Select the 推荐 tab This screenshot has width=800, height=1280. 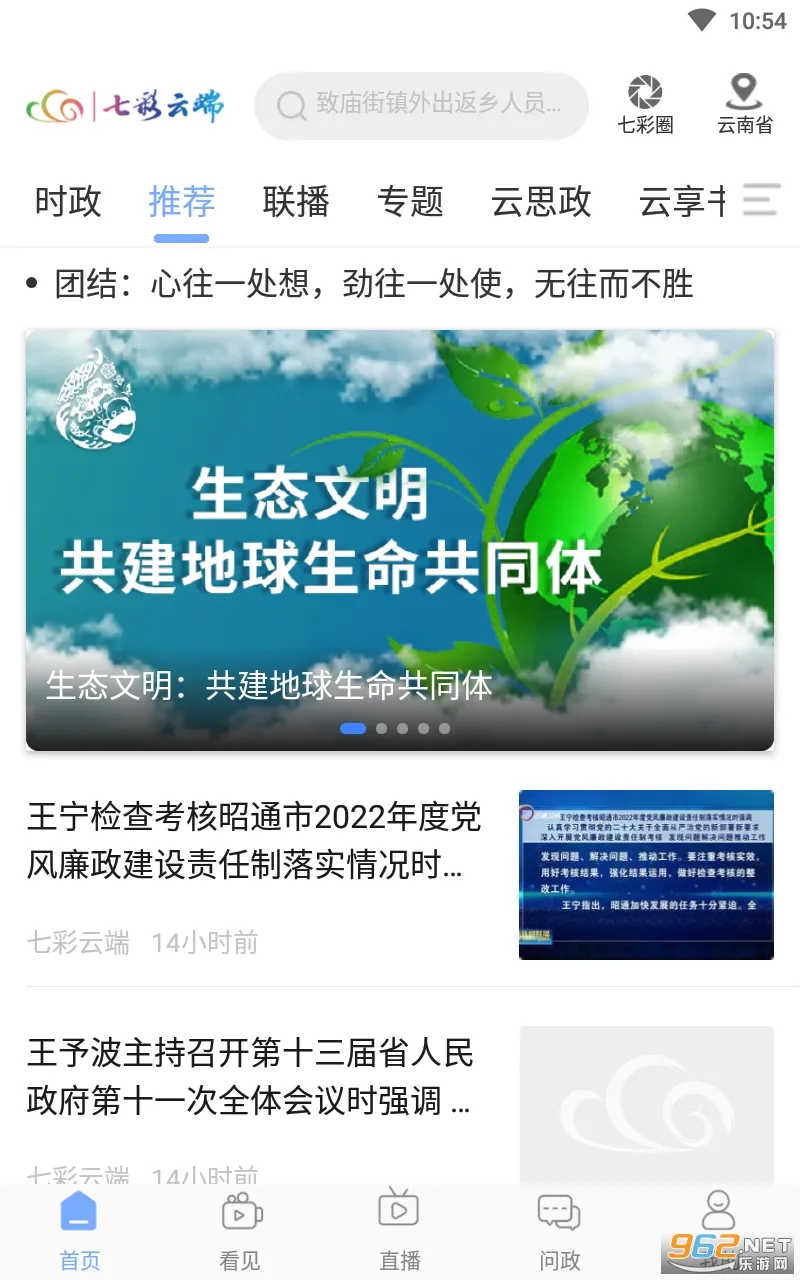pos(181,202)
